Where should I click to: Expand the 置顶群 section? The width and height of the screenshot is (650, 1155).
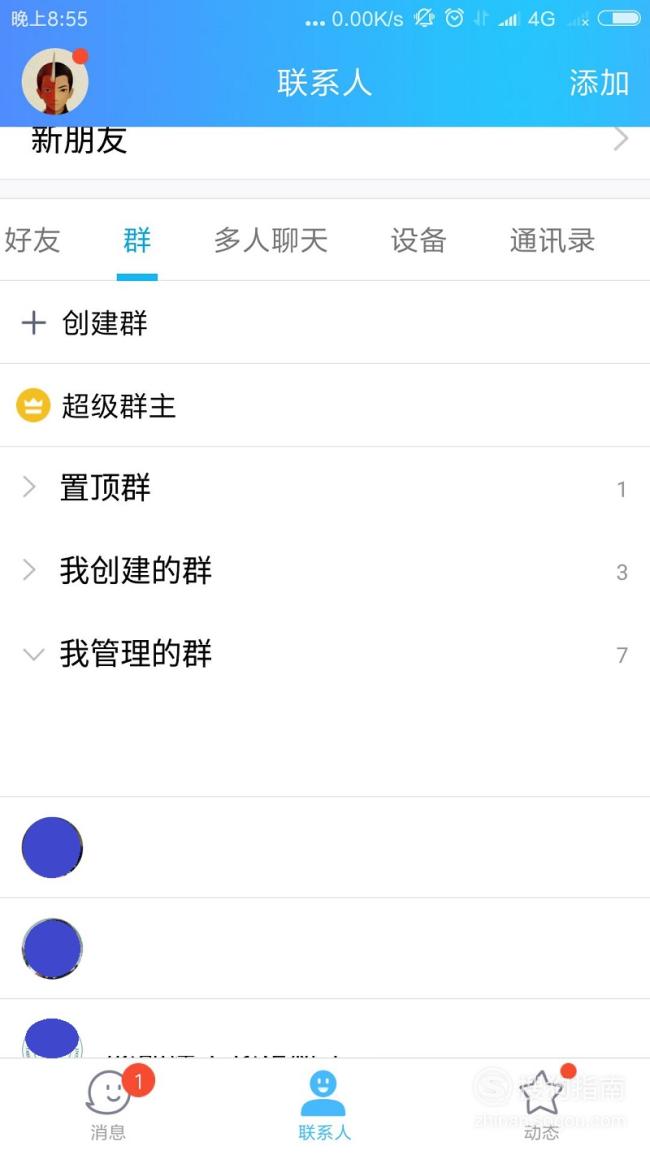(325, 488)
